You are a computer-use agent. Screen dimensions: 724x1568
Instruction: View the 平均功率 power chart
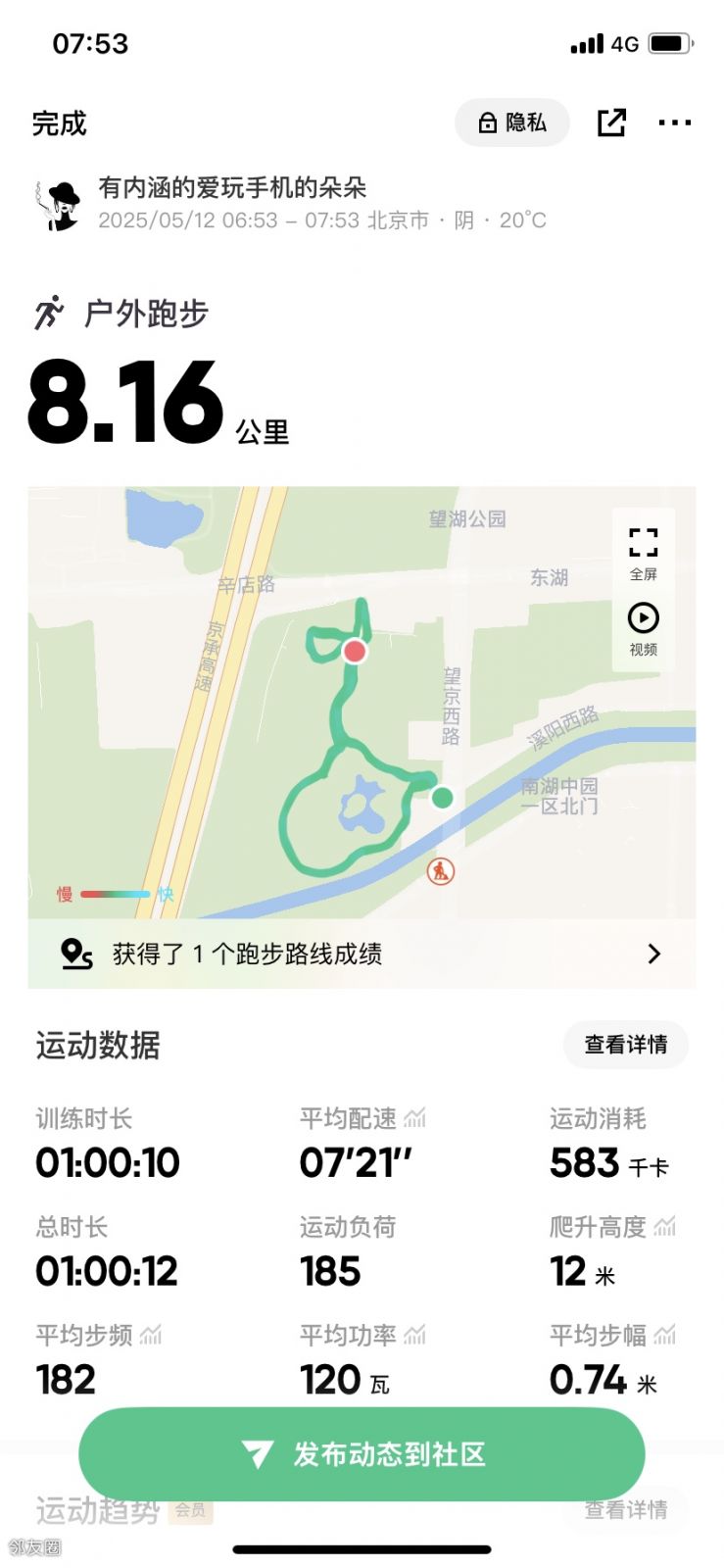click(x=415, y=1335)
